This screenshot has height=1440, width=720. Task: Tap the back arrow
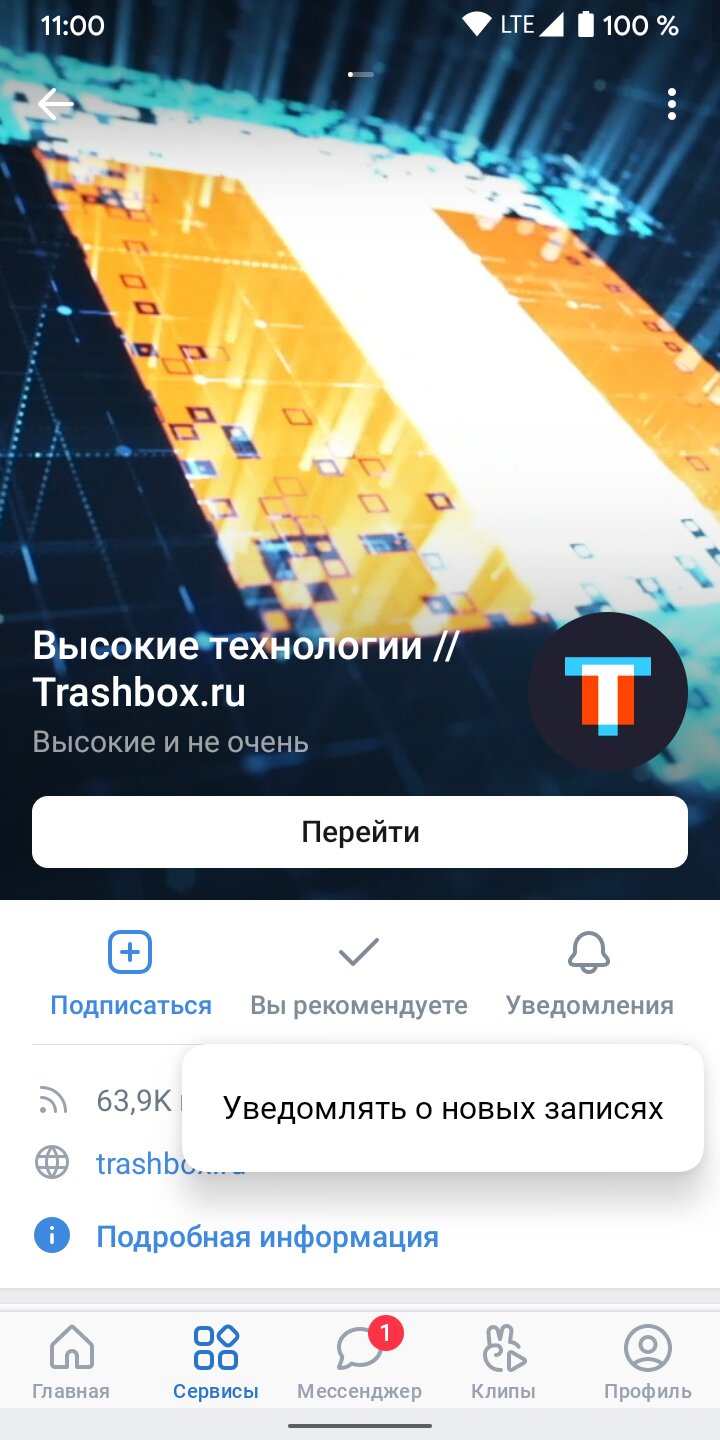[55, 104]
